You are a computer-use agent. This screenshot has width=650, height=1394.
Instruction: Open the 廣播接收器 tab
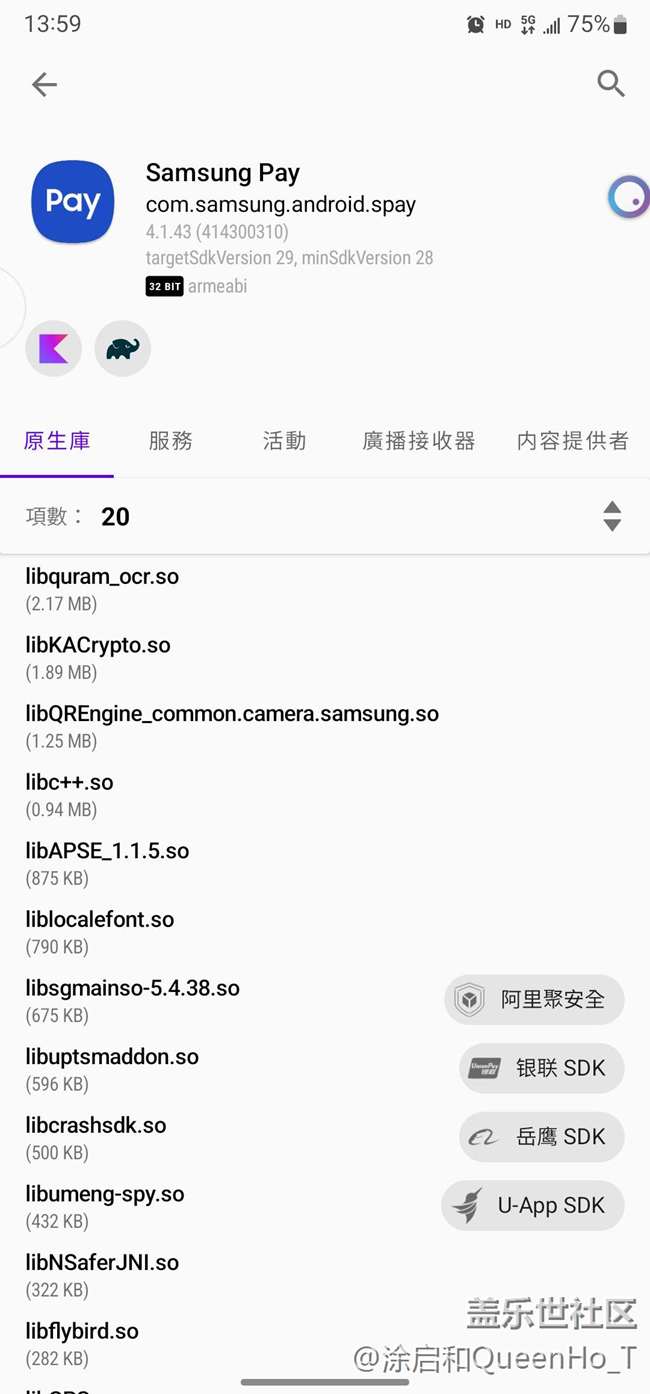point(418,441)
